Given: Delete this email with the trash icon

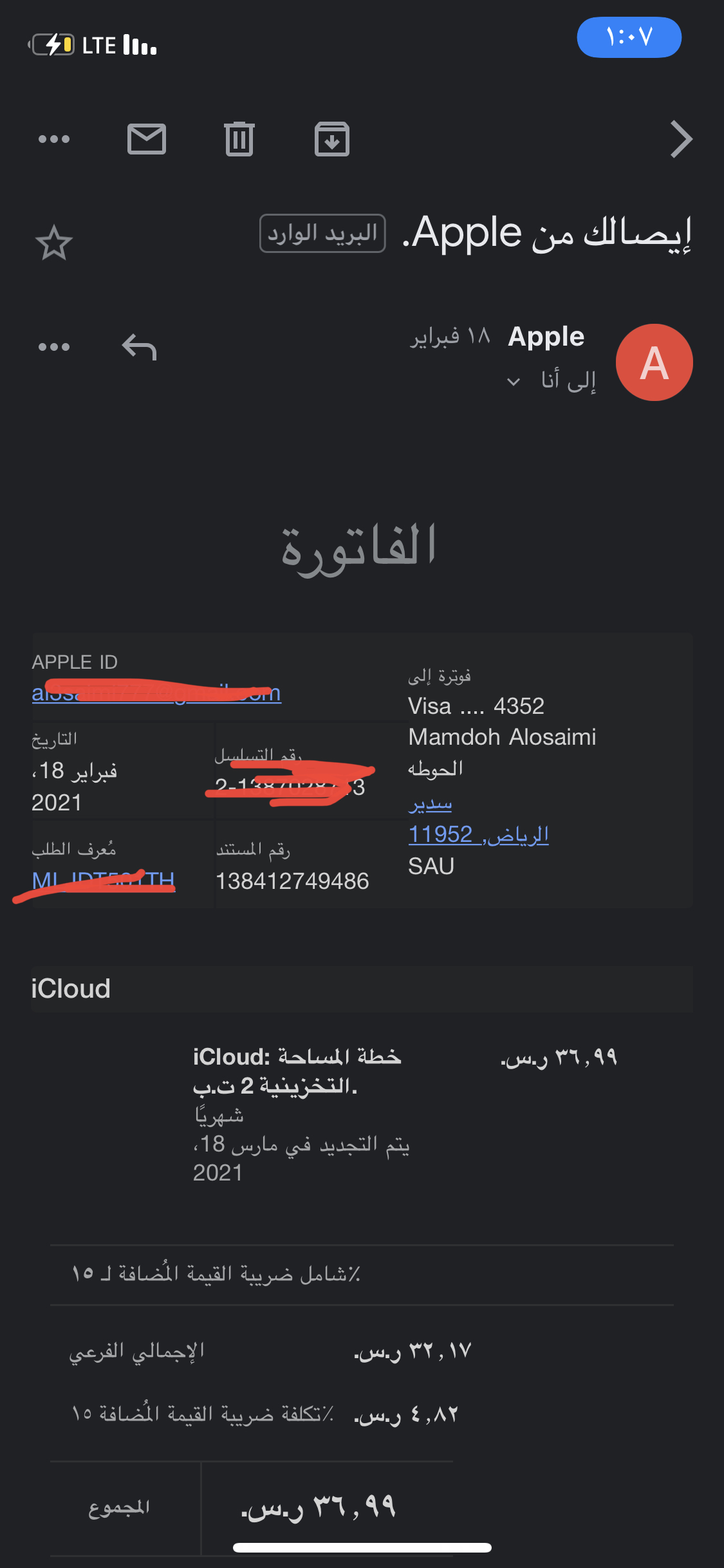Looking at the screenshot, I should [x=239, y=139].
